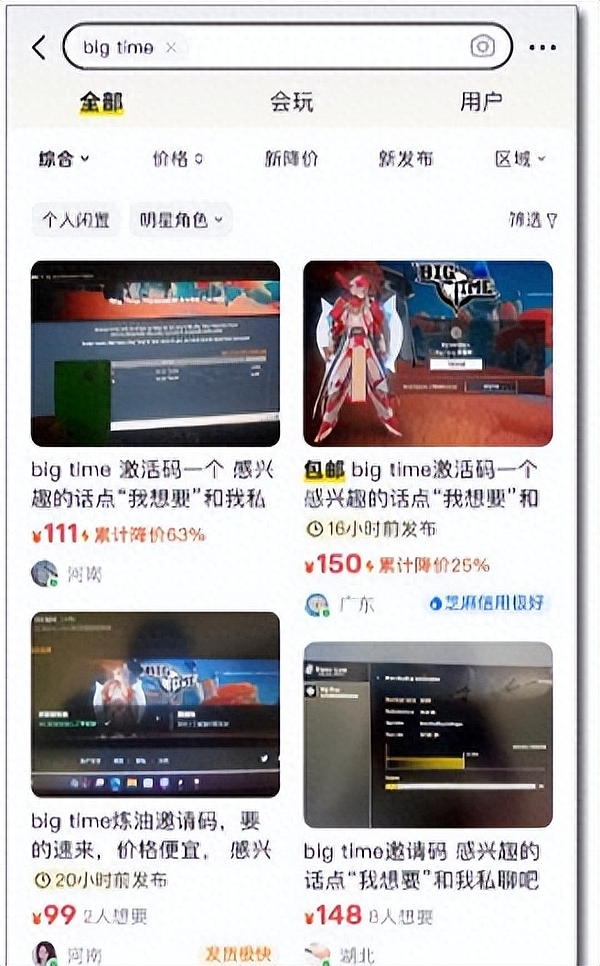This screenshot has width=600, height=966.
Task: Switch to the 用户 tab
Action: (x=481, y=102)
